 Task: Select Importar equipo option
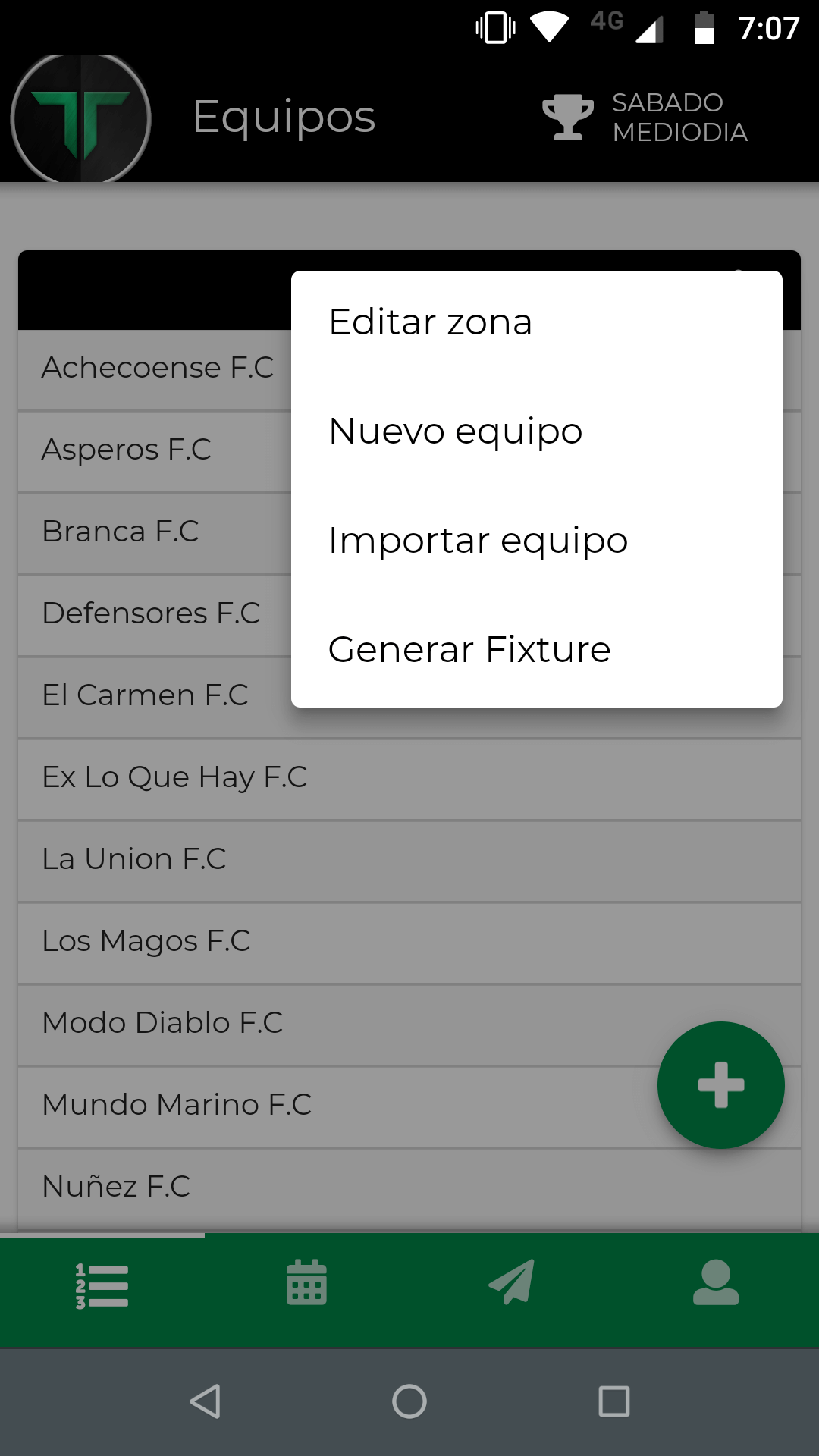pos(477,540)
